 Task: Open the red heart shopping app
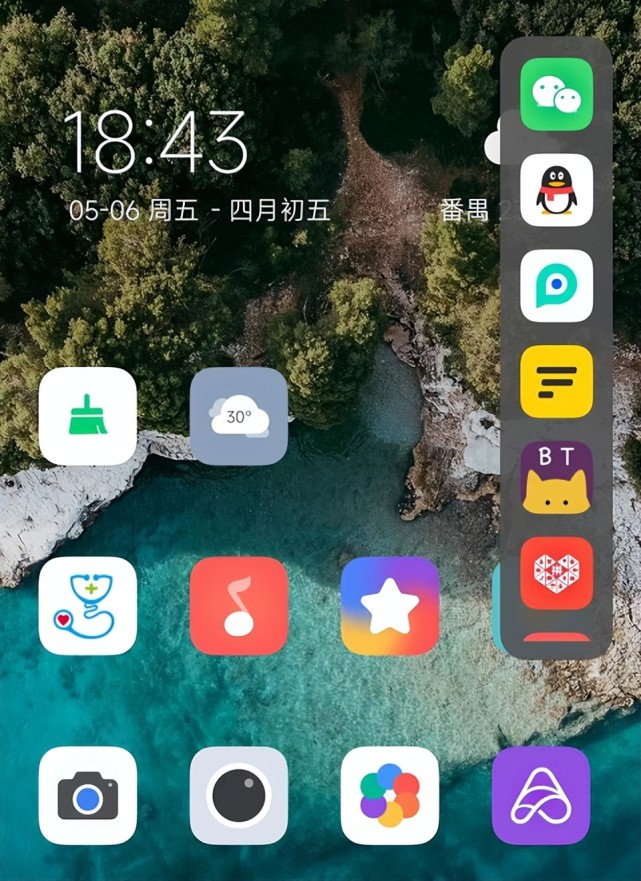tap(556, 573)
